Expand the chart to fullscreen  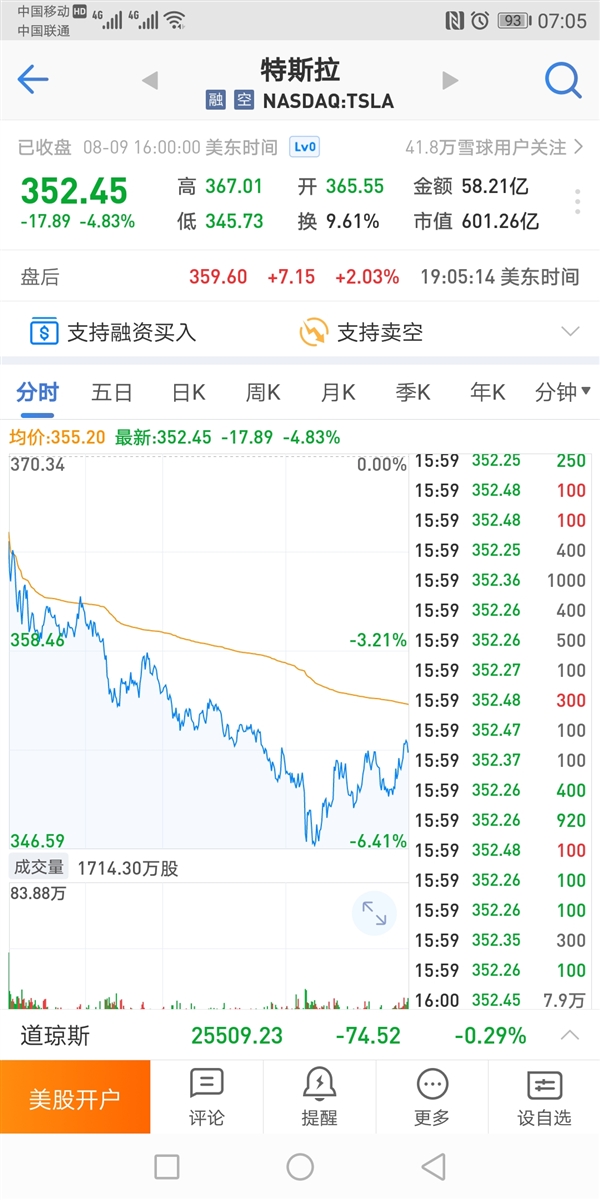tap(374, 913)
